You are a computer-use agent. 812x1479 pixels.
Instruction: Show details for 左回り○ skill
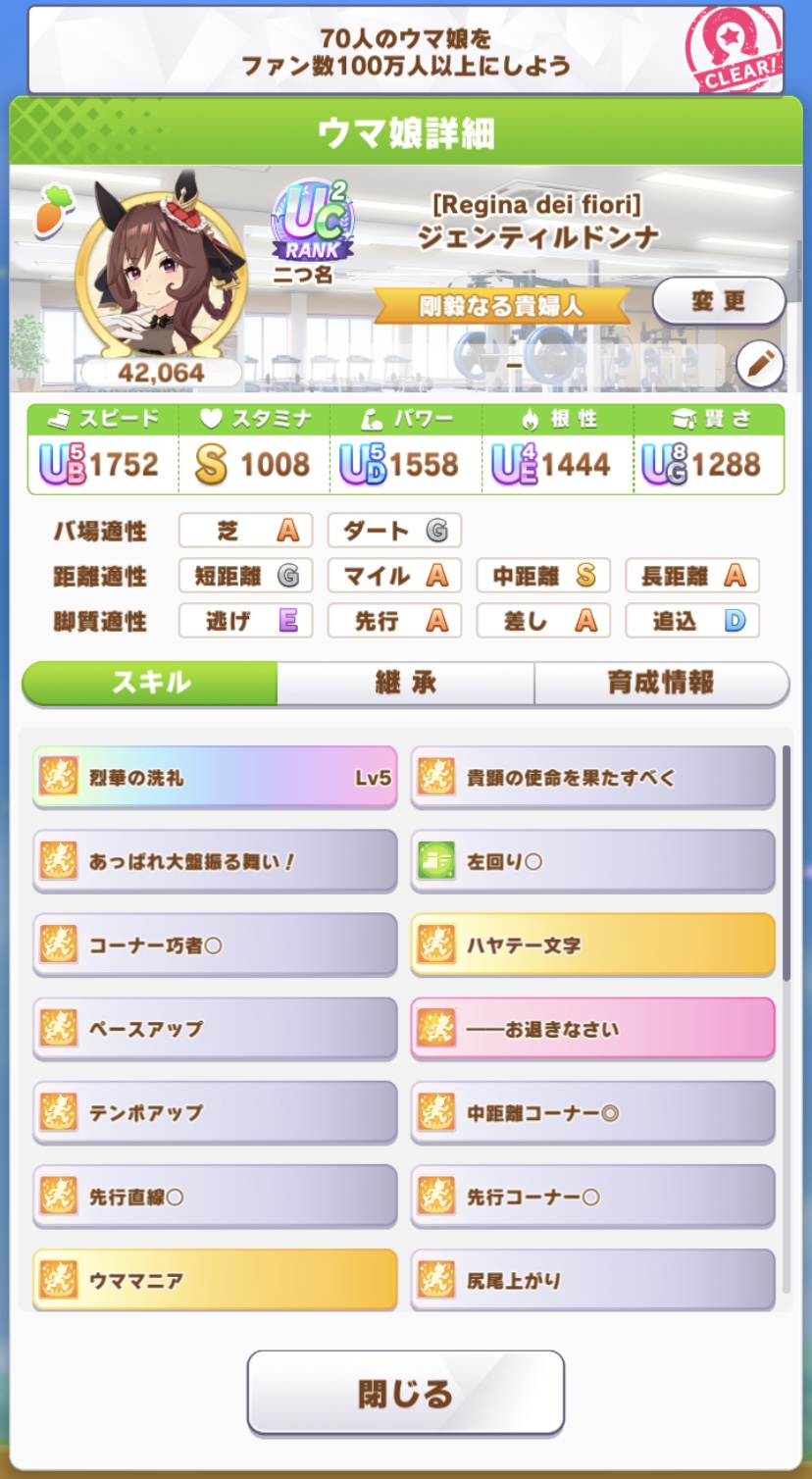[x=592, y=861]
